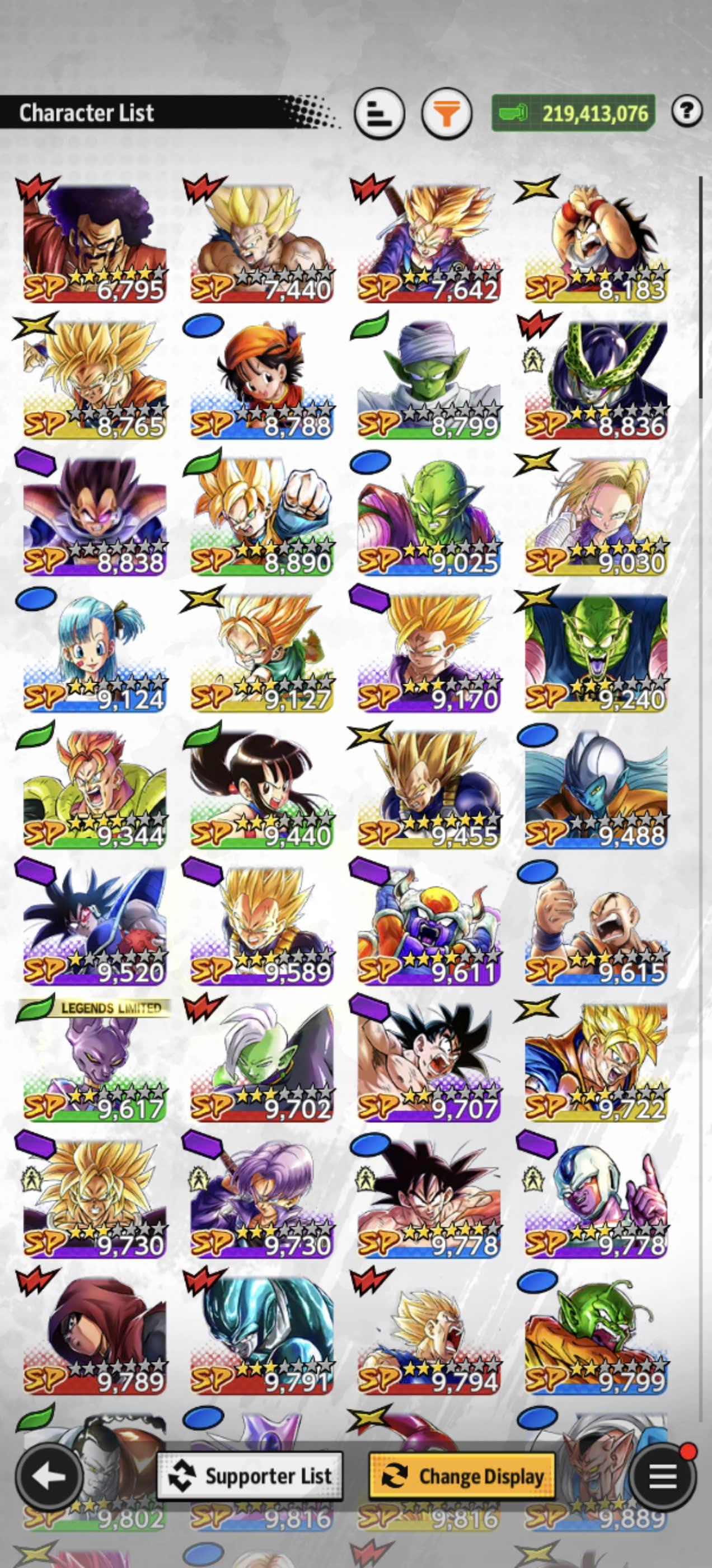
Task: Open the orange filter funnel
Action: (447, 113)
